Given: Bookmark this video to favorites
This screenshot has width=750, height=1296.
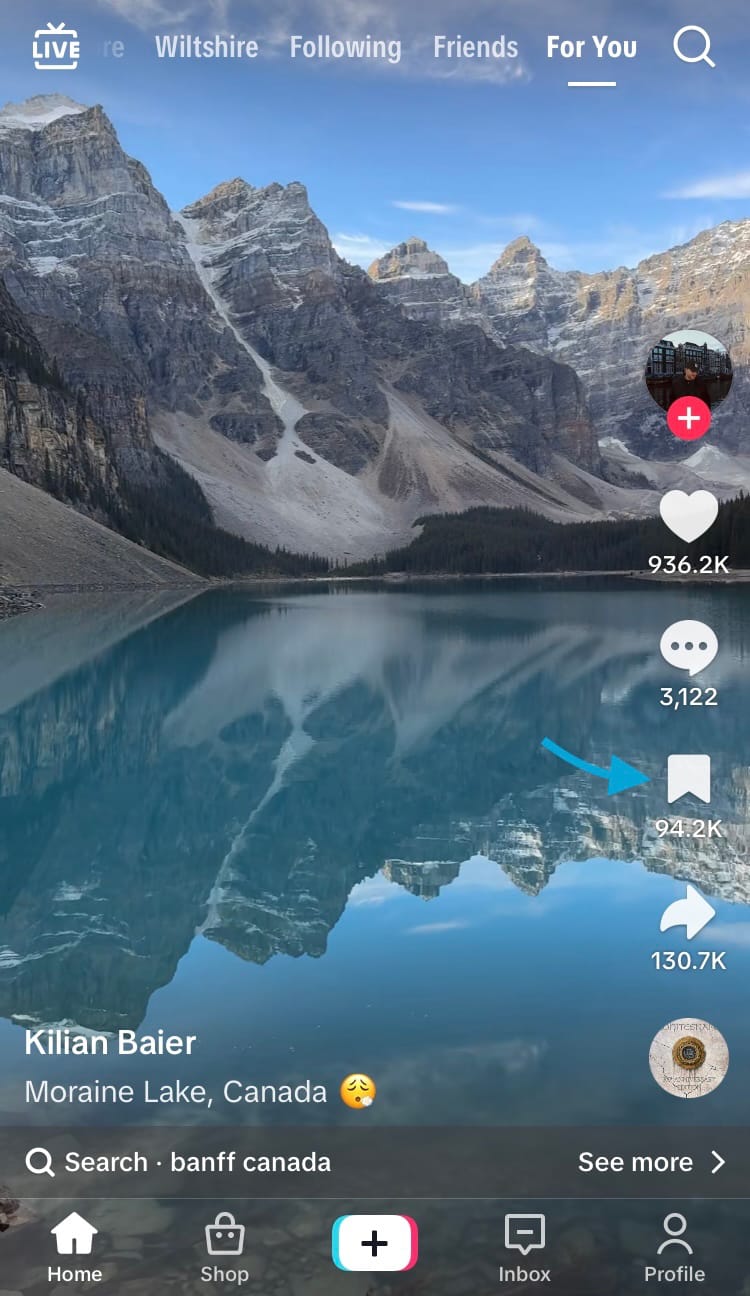Looking at the screenshot, I should coord(688,780).
